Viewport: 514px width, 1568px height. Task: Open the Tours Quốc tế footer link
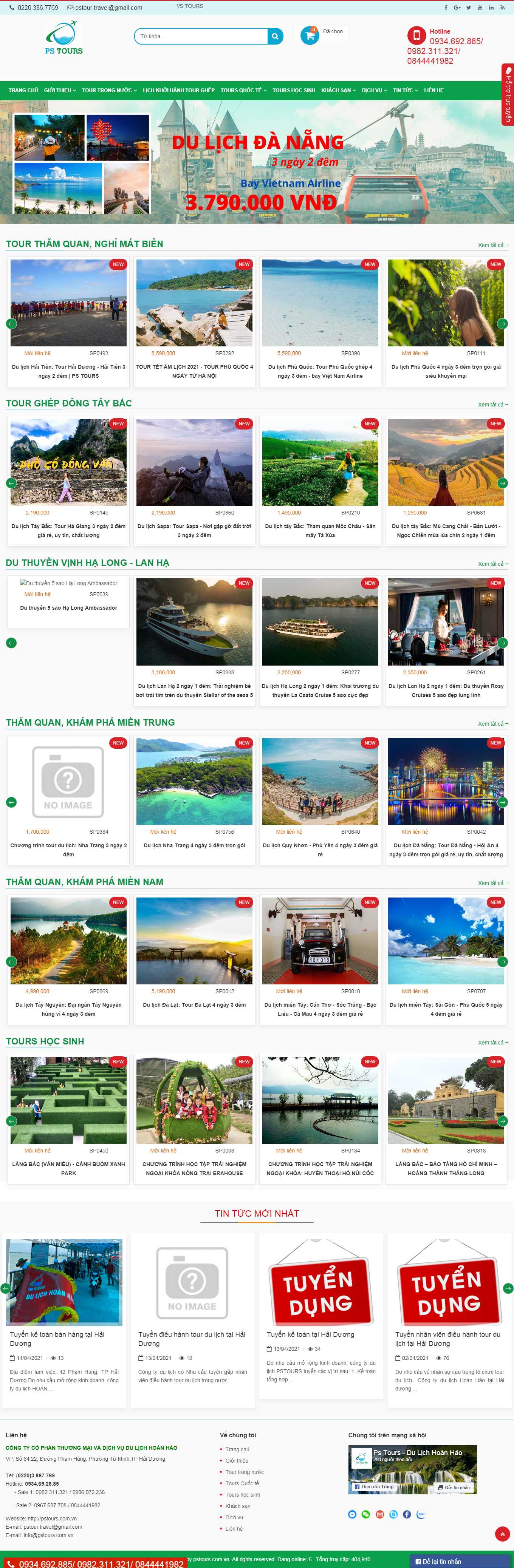click(x=242, y=1483)
